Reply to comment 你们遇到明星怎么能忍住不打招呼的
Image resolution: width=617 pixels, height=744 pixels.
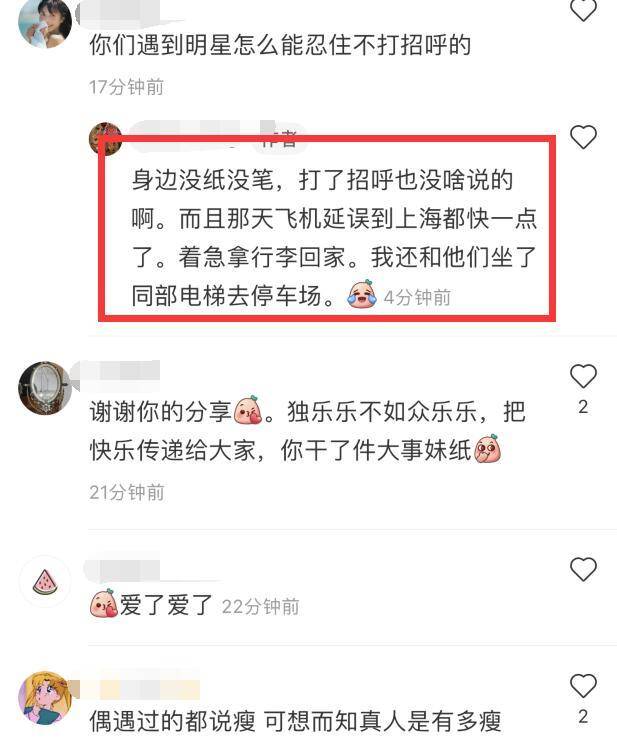280,45
